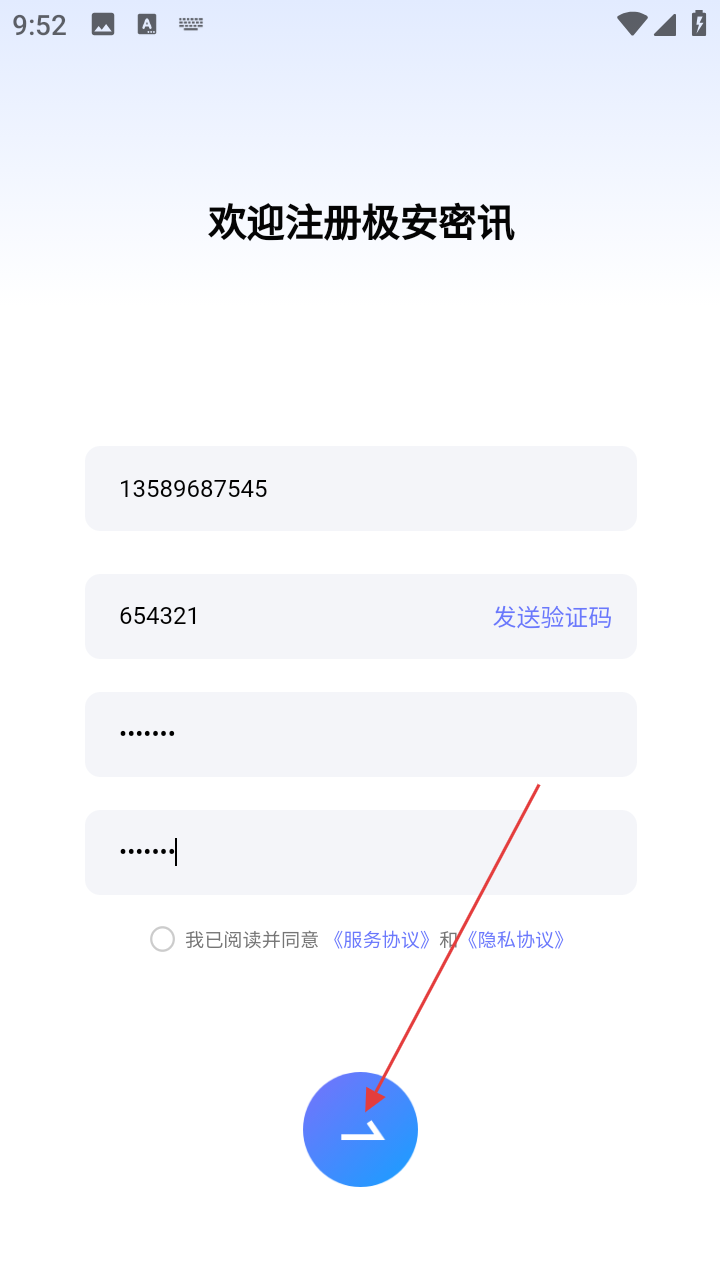Tap the phone number field 13589687545
The height and width of the screenshot is (1280, 720).
click(360, 489)
